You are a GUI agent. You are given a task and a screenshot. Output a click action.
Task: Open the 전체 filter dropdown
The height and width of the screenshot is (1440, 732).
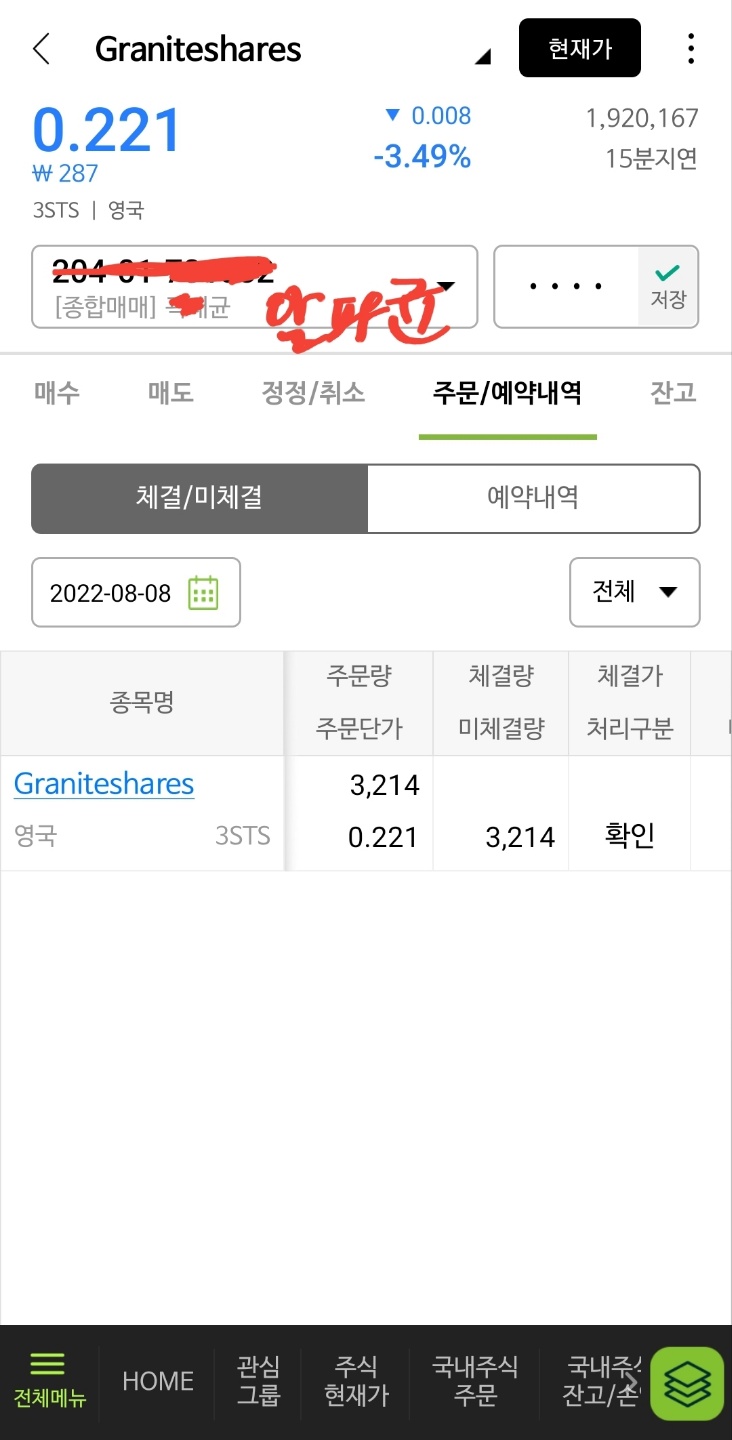click(x=634, y=592)
